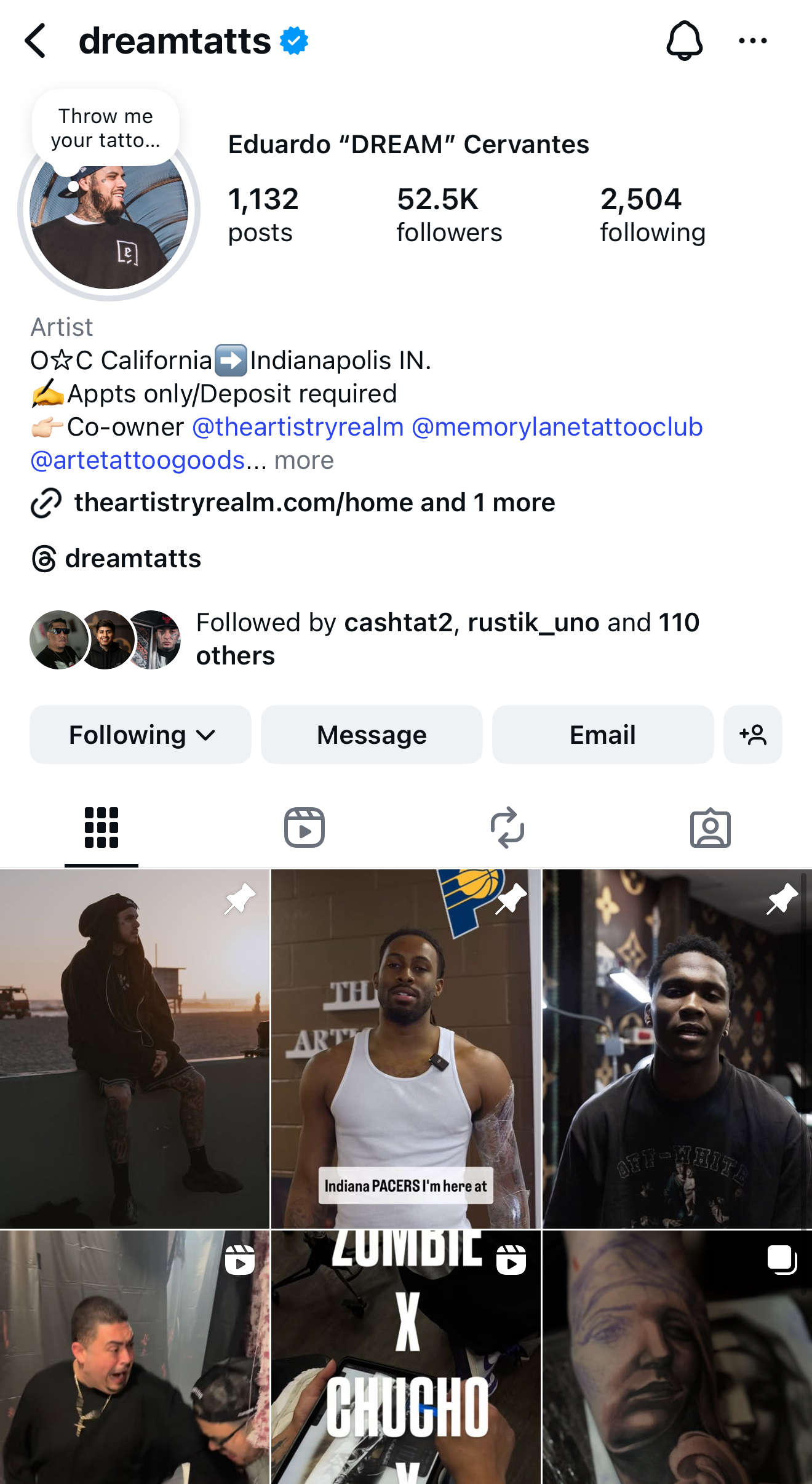812x1484 pixels.
Task: Expand bio with more
Action: click(304, 460)
